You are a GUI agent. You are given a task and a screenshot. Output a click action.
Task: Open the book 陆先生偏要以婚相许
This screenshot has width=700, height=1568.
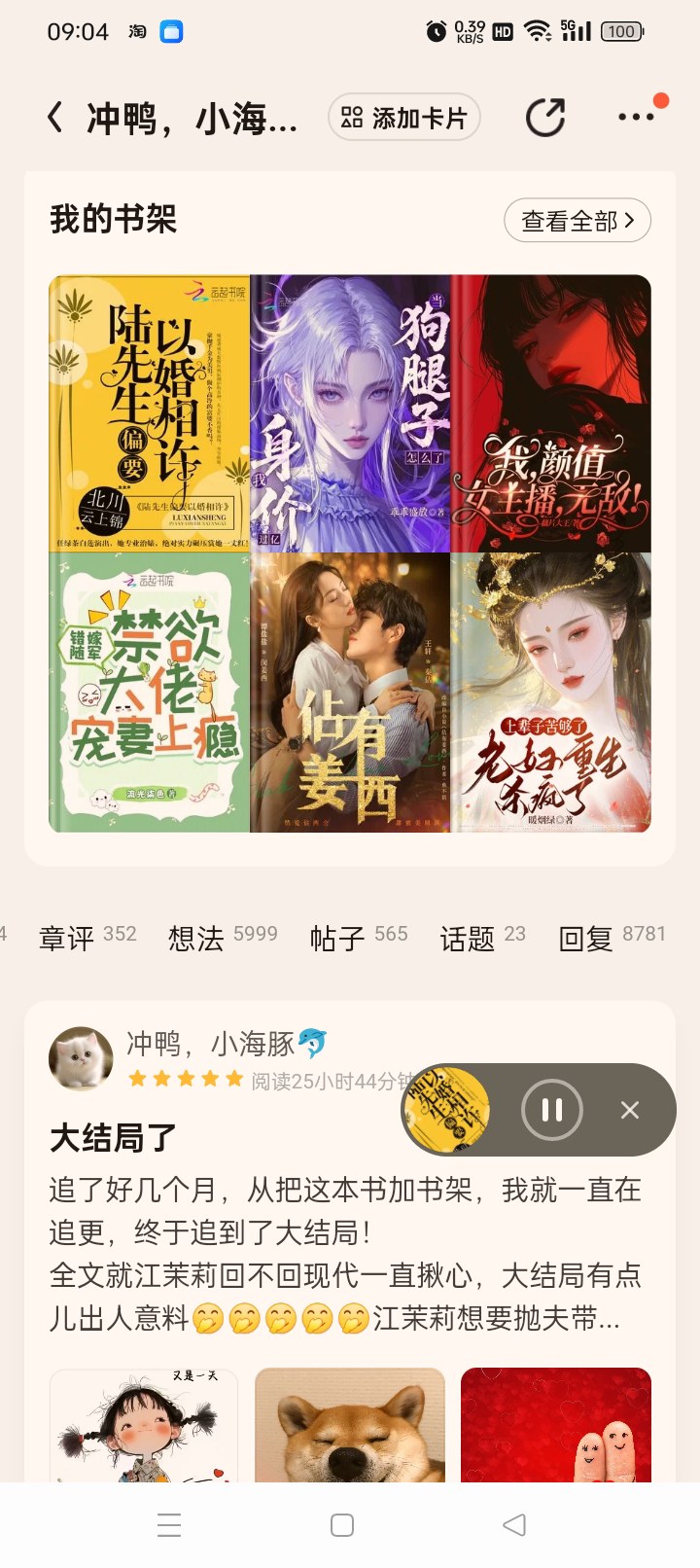pos(149,413)
